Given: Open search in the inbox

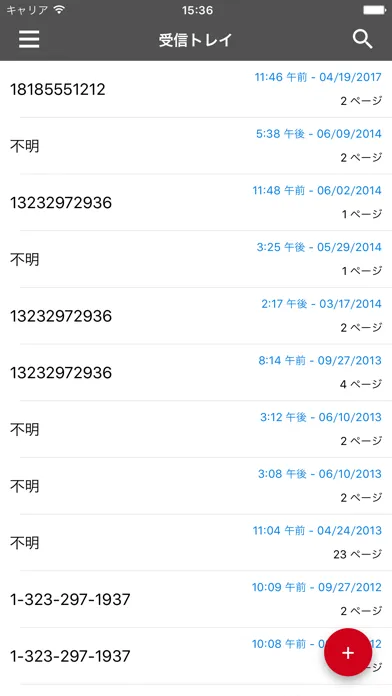Looking at the screenshot, I should (362, 40).
